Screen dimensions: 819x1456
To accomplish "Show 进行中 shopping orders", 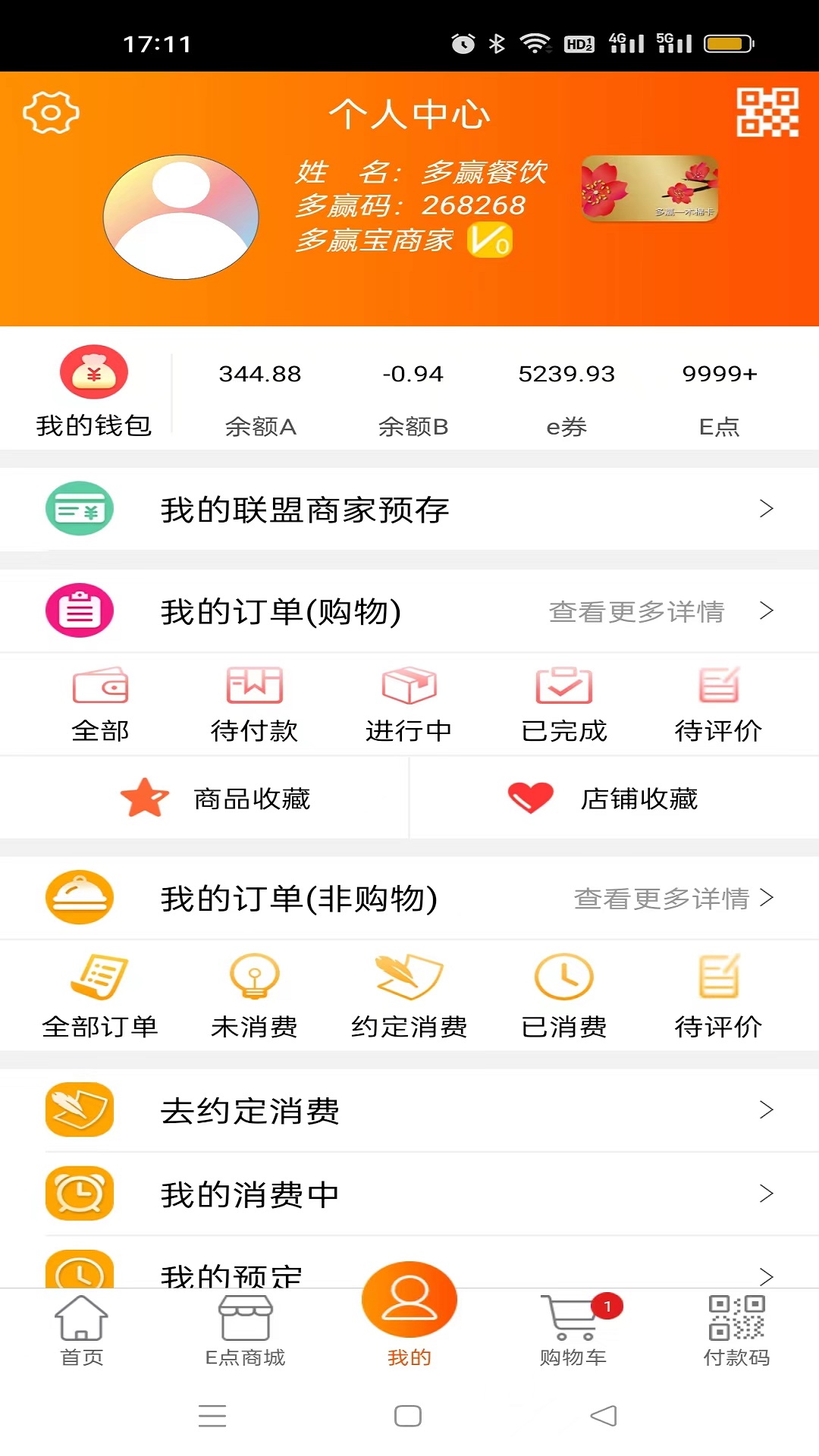I will point(409,704).
